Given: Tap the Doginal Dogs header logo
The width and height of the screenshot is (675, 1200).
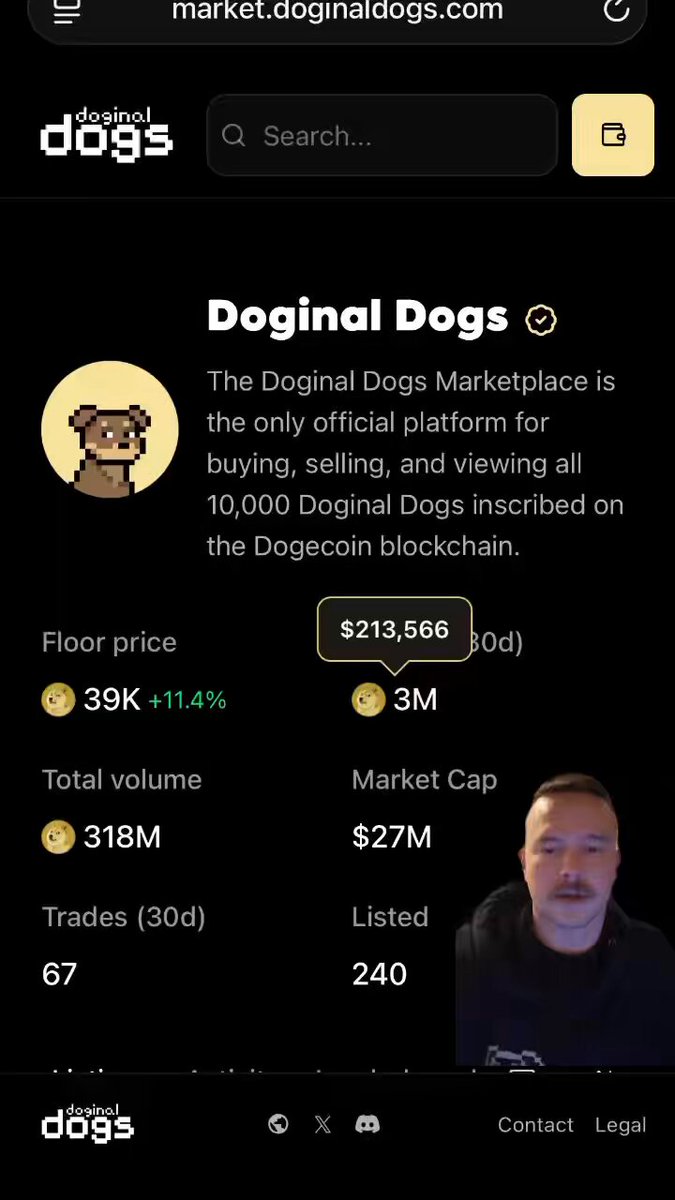Looking at the screenshot, I should coord(106,135).
